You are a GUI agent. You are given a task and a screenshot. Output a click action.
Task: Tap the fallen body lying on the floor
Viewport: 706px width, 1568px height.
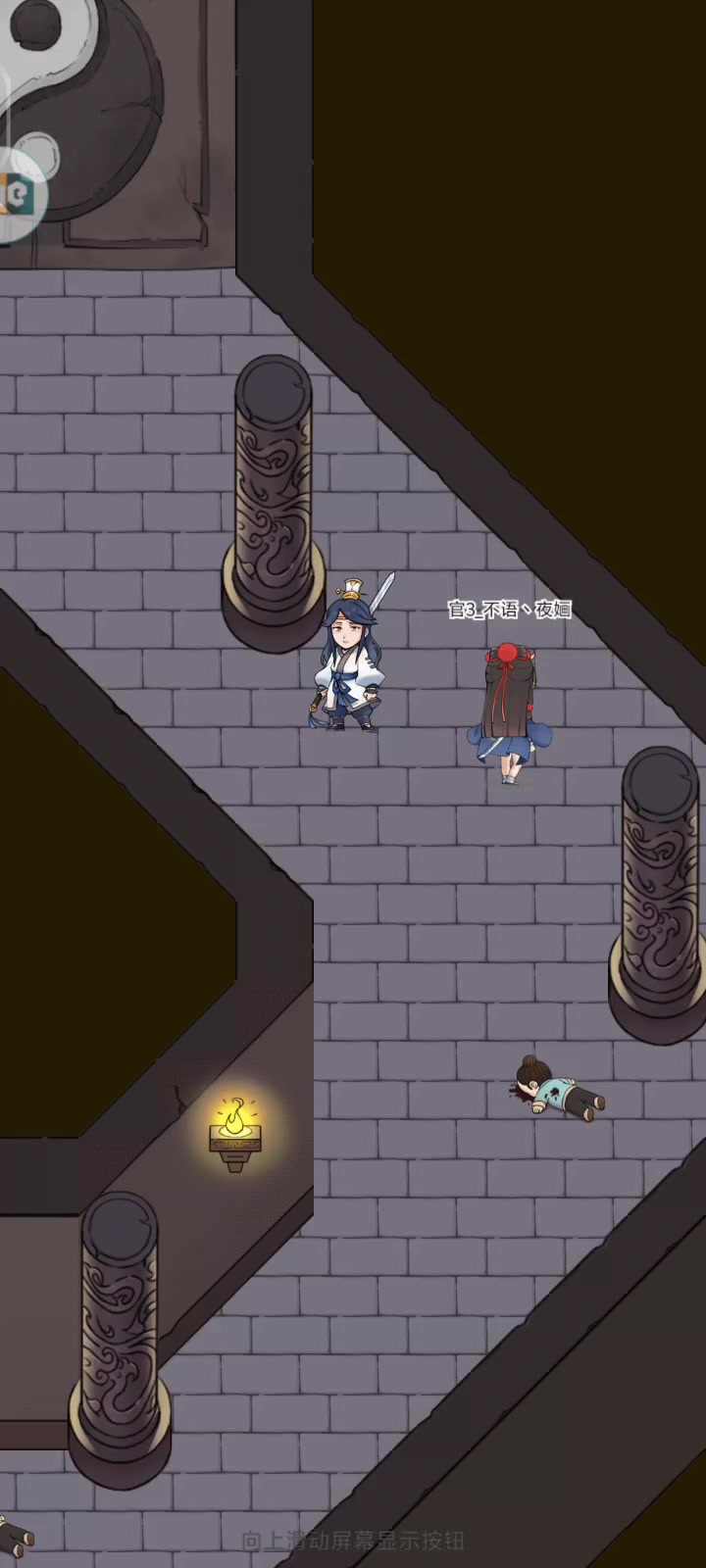click(557, 1089)
